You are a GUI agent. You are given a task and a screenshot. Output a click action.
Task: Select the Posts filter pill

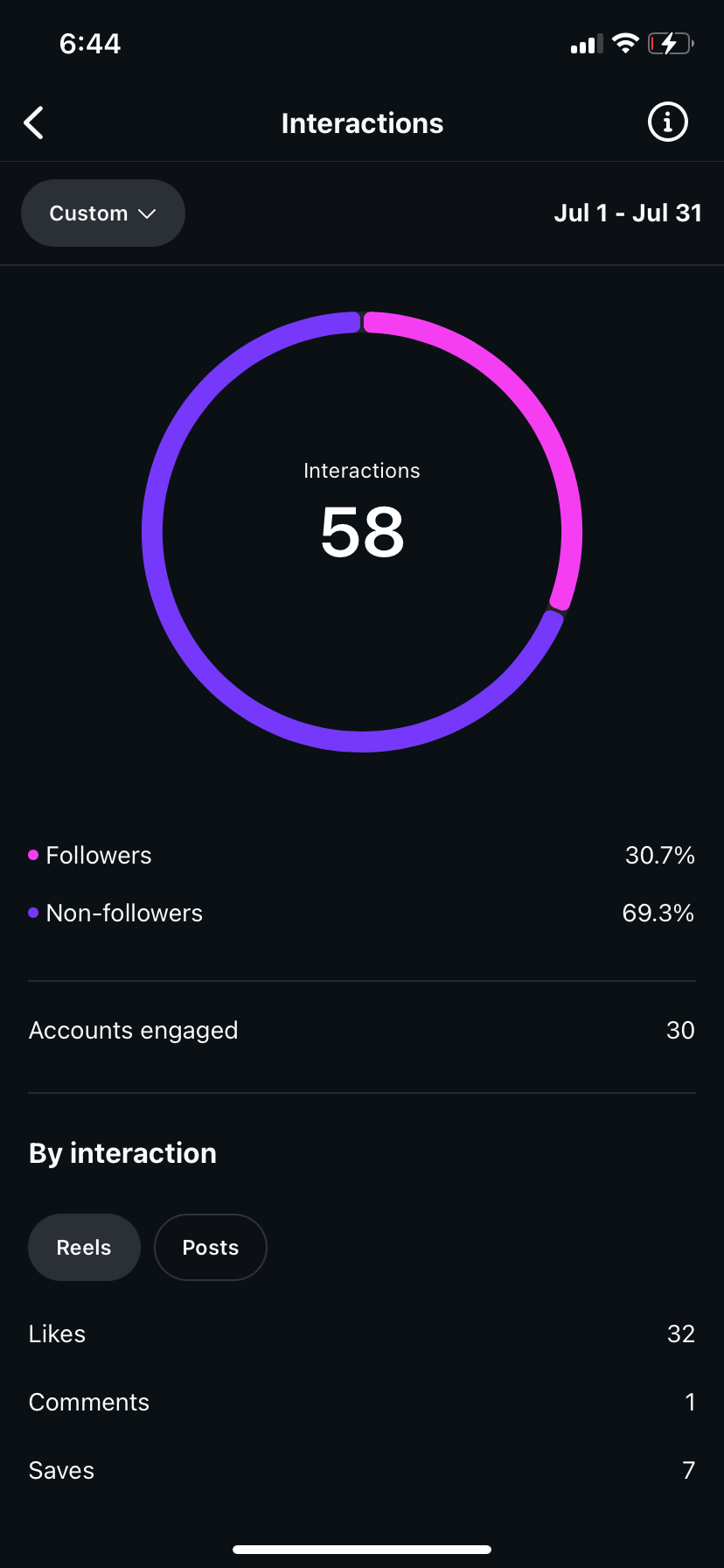click(210, 1247)
